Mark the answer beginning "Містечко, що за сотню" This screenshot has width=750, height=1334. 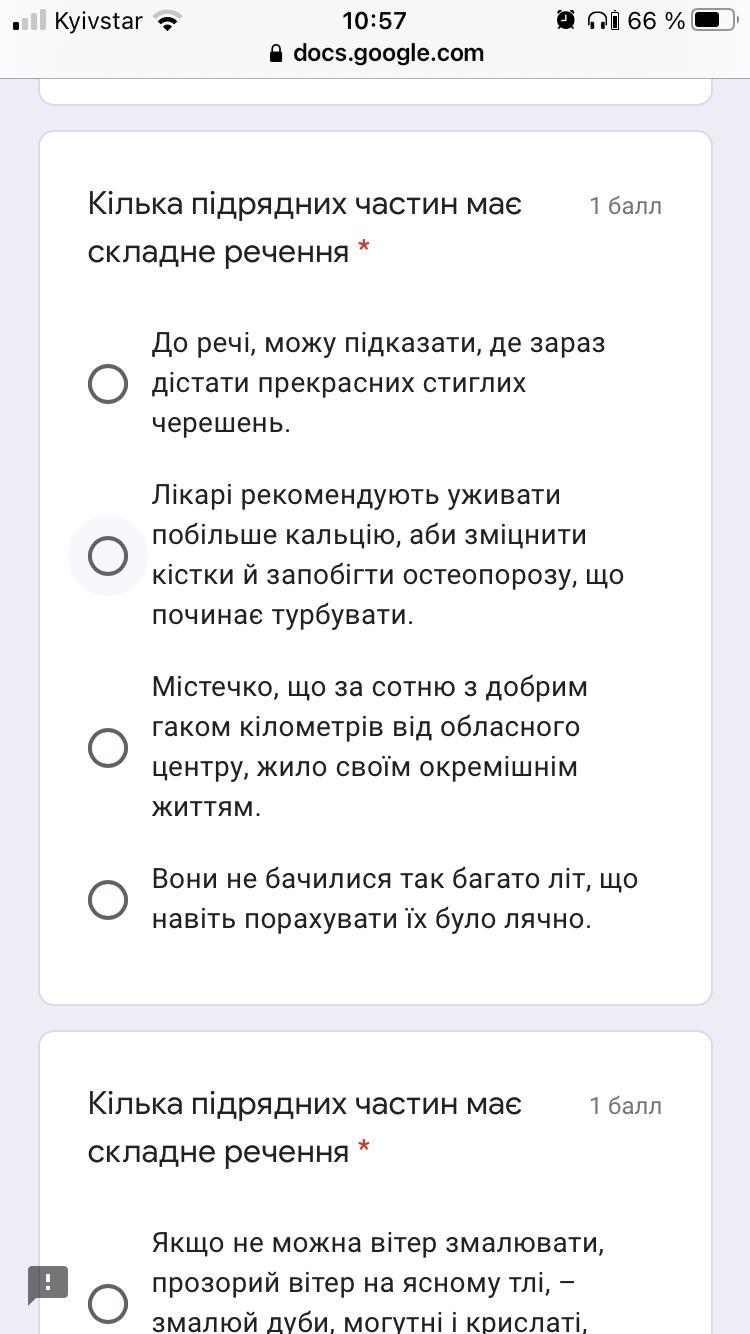[x=108, y=747]
